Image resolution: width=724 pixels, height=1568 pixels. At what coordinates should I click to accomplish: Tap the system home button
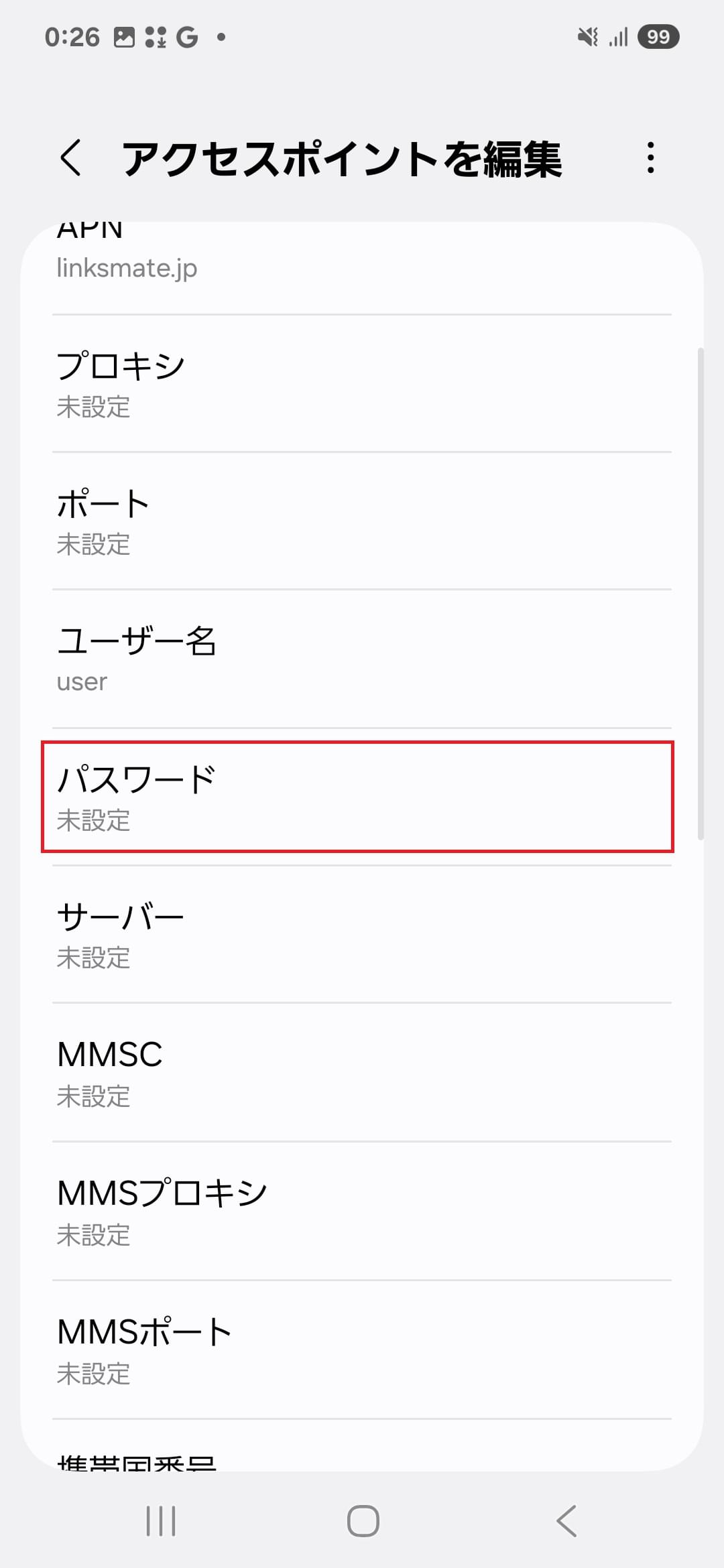(x=363, y=1520)
